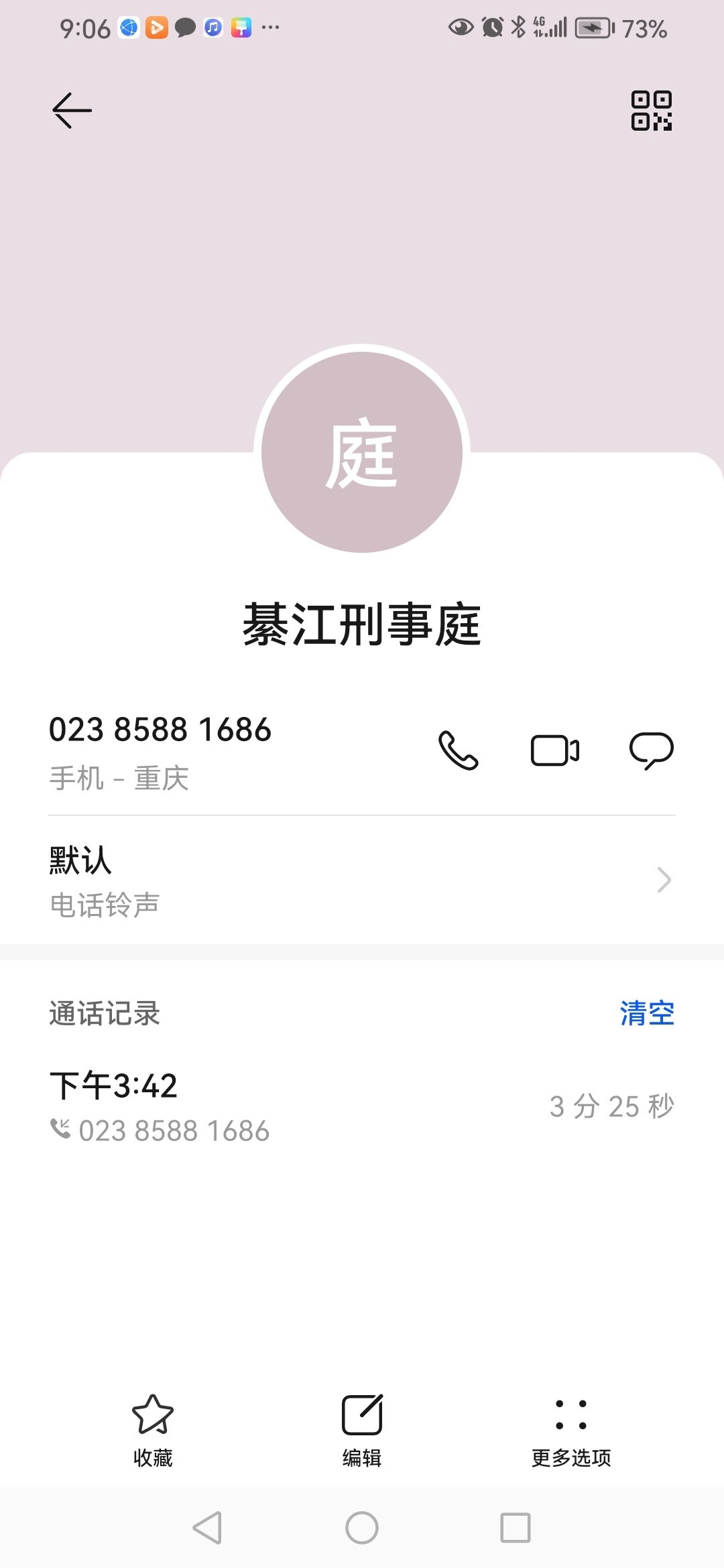Start a video call with 綦江刑事庭
724x1568 pixels.
click(554, 750)
